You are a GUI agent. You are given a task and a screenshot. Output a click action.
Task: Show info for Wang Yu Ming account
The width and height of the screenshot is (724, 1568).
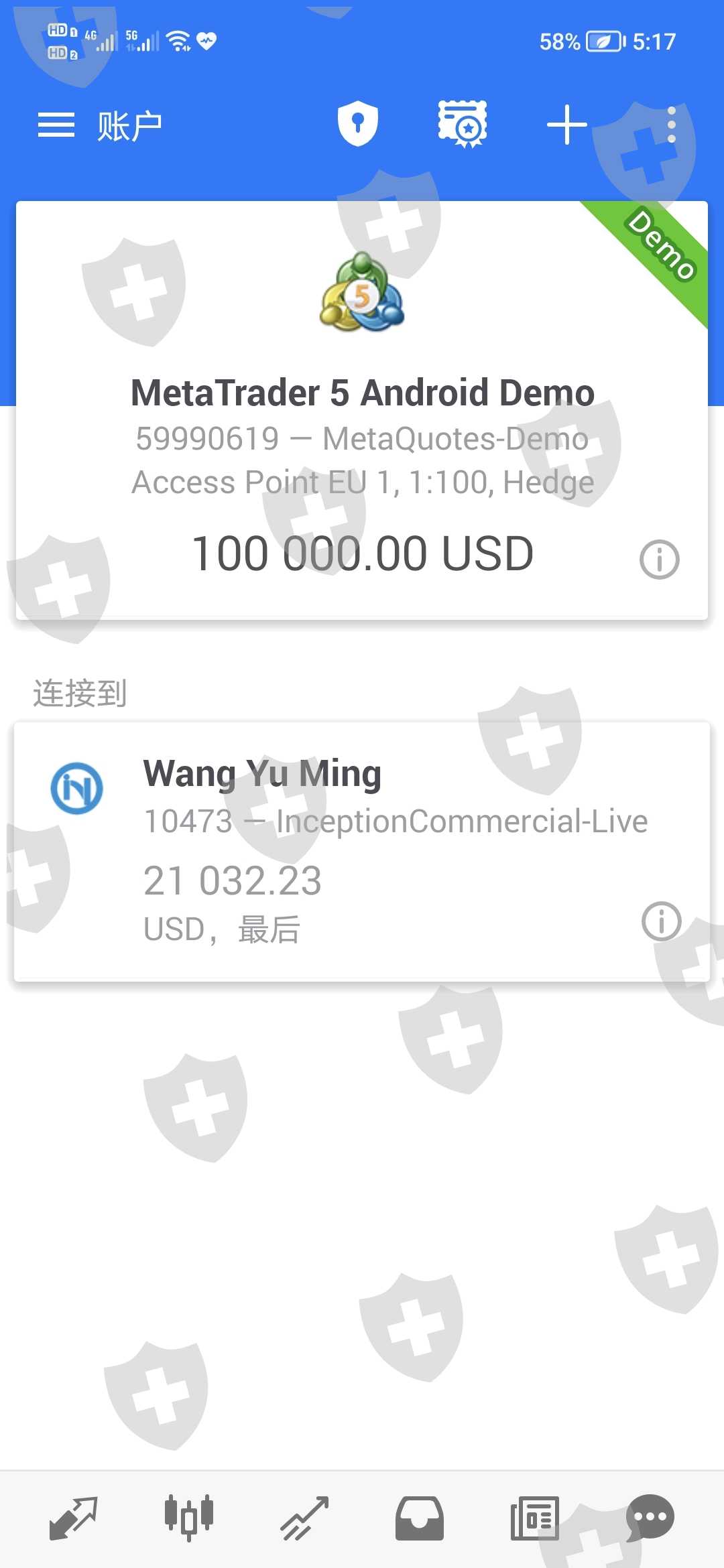tap(662, 921)
